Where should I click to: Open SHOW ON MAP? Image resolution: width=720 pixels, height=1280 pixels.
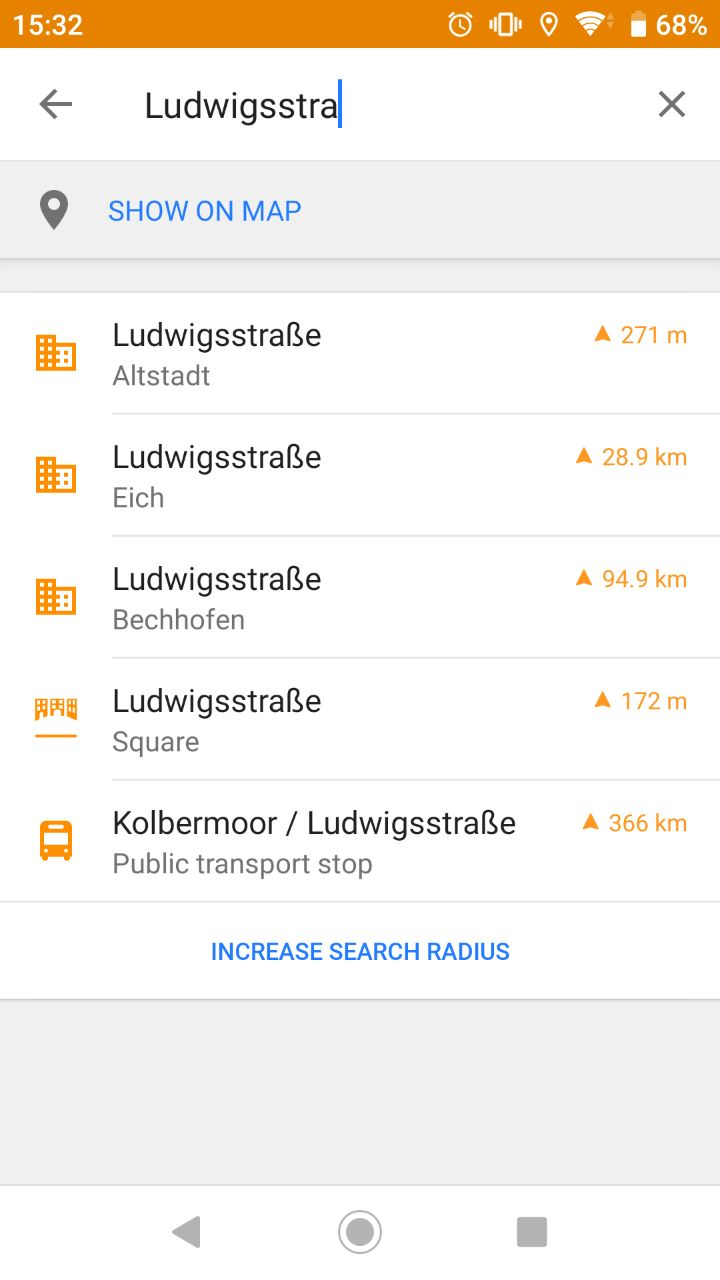[x=204, y=210]
